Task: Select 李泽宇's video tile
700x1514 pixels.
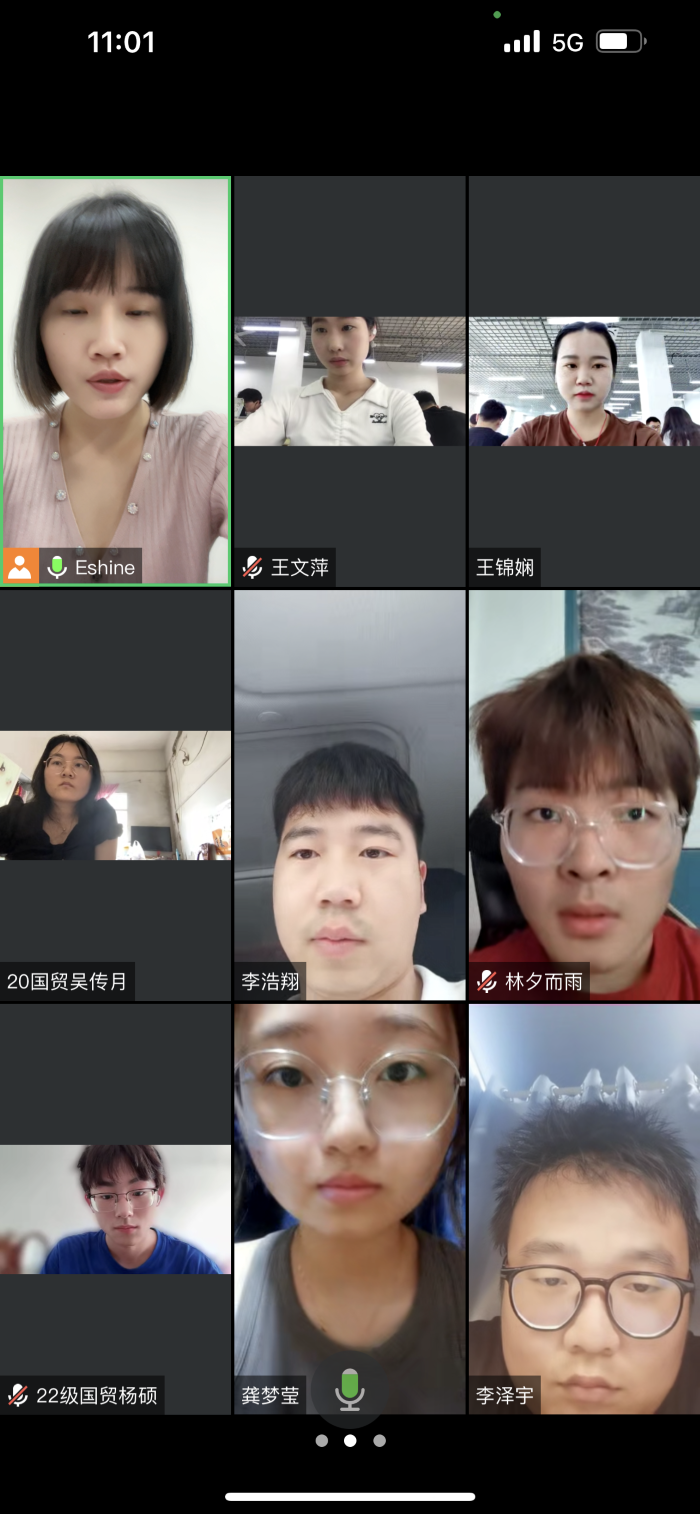Action: (584, 1208)
